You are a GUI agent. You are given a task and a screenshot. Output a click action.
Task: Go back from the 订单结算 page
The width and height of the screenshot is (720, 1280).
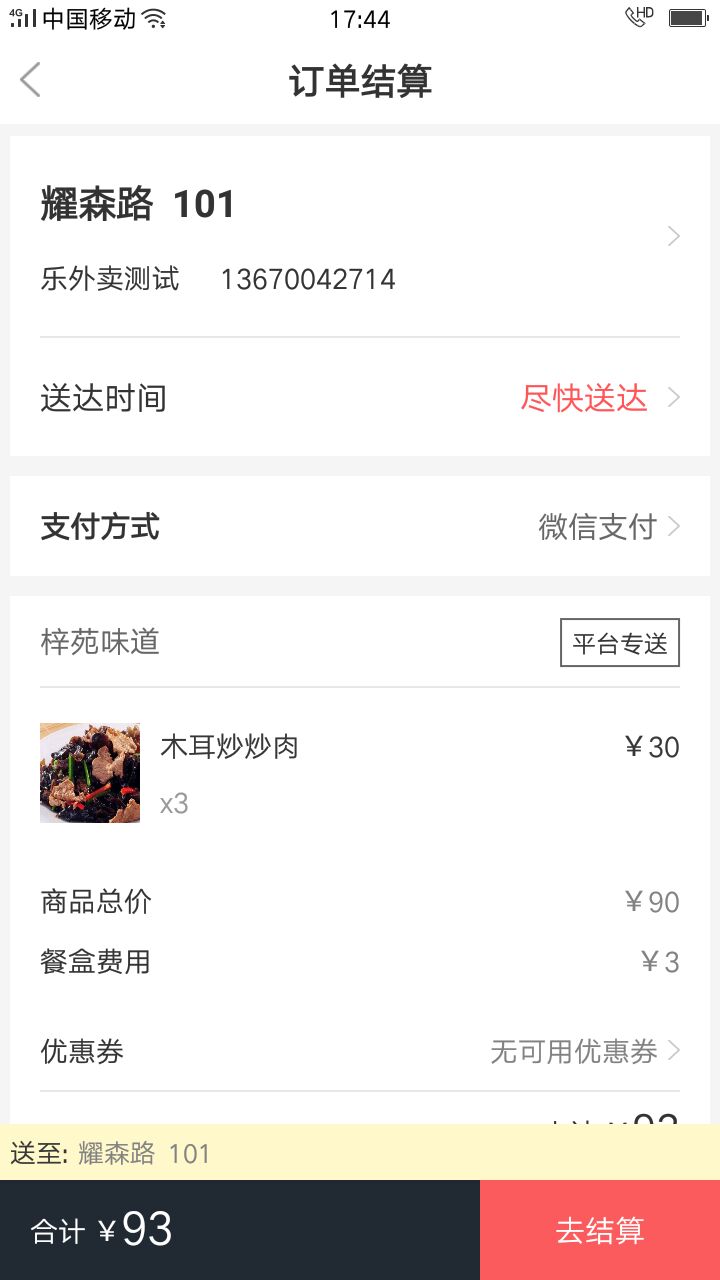click(31, 80)
